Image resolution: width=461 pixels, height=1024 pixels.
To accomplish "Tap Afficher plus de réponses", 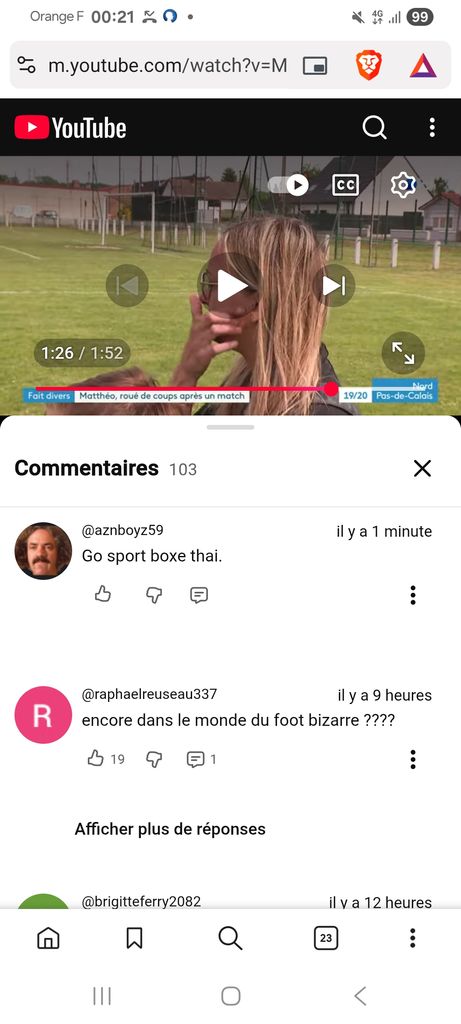I will point(170,829).
